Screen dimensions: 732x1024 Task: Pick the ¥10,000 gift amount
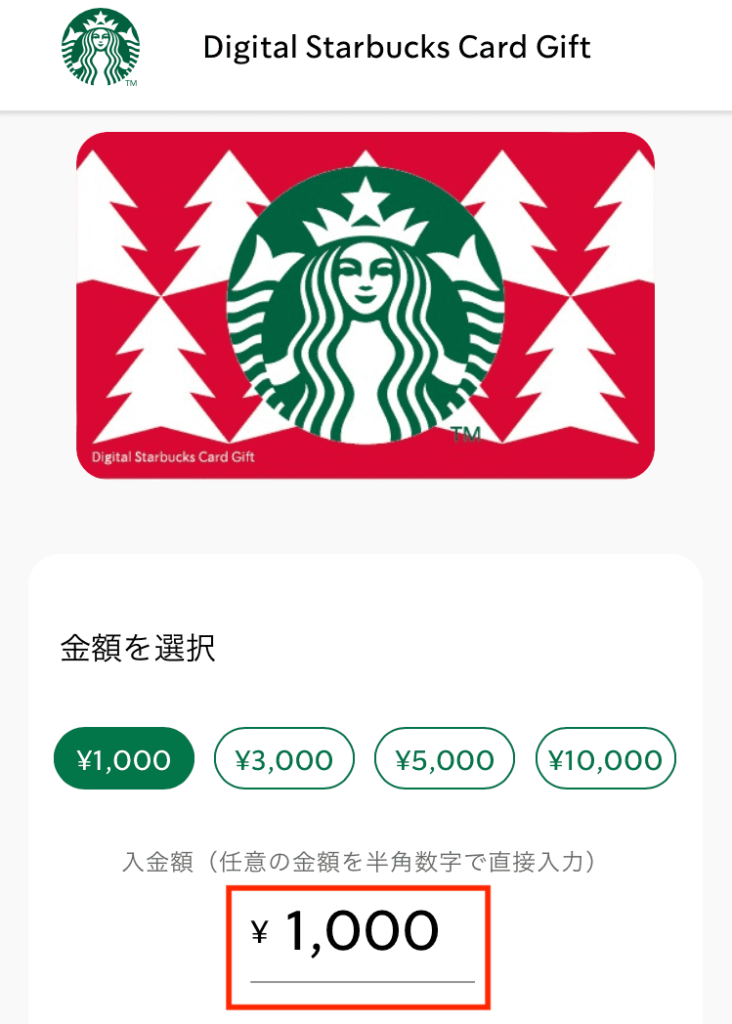605,758
